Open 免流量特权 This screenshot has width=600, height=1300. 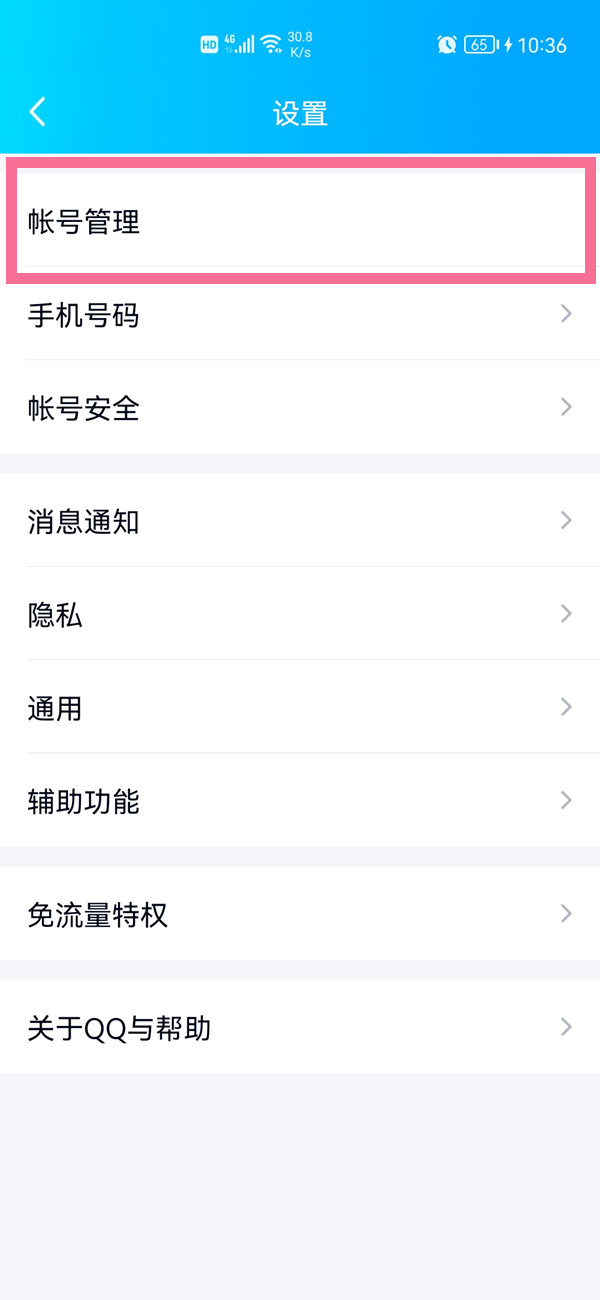point(300,913)
